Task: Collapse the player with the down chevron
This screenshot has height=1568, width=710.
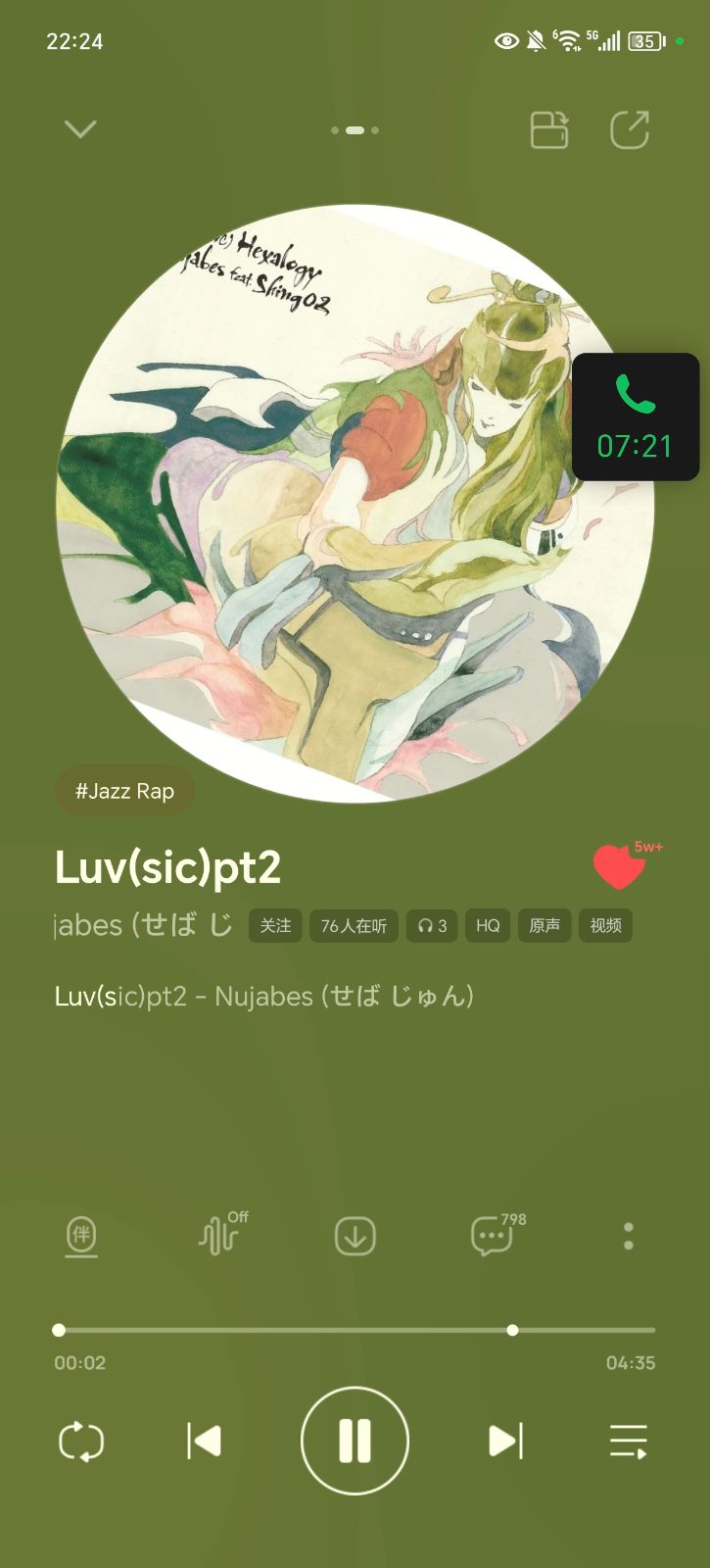Action: coord(80,129)
